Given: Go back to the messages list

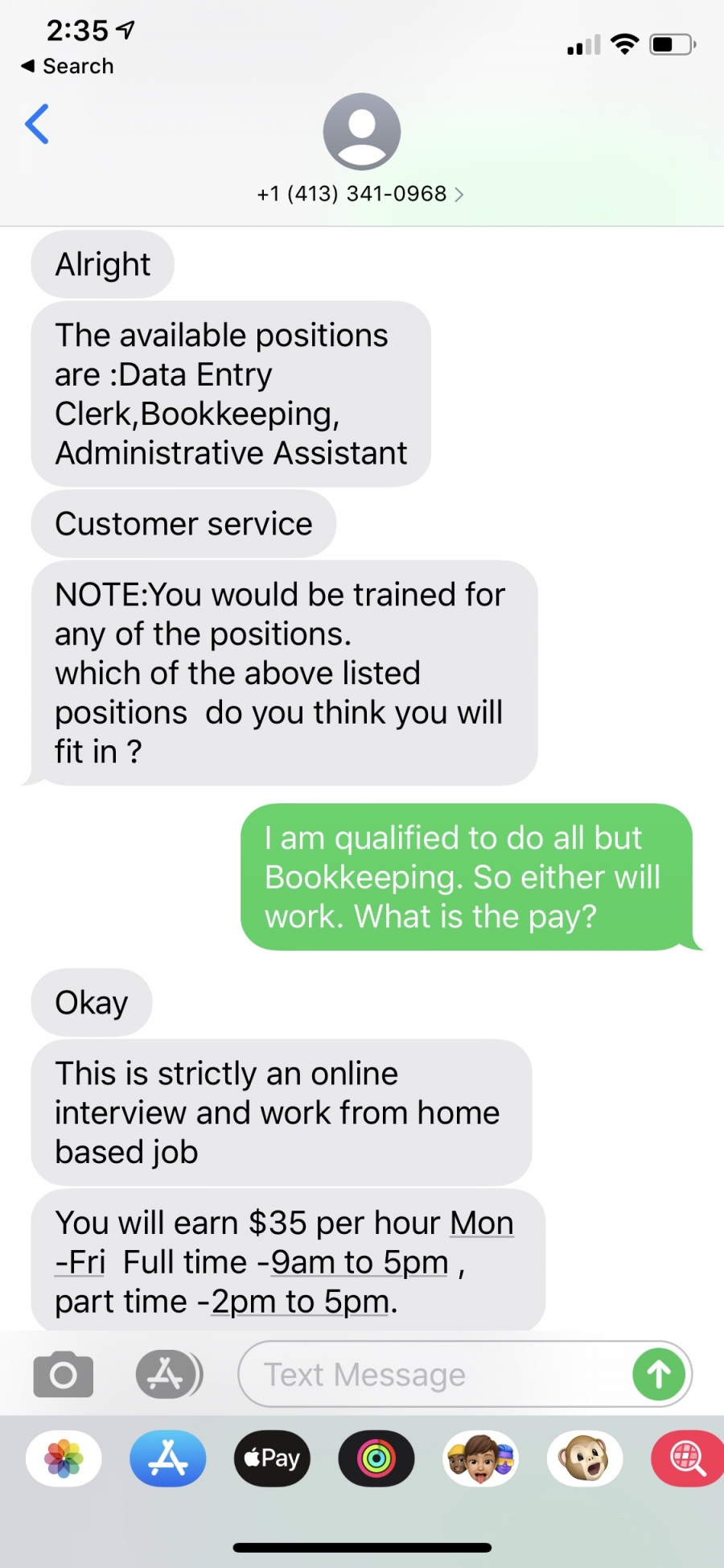Looking at the screenshot, I should [37, 124].
